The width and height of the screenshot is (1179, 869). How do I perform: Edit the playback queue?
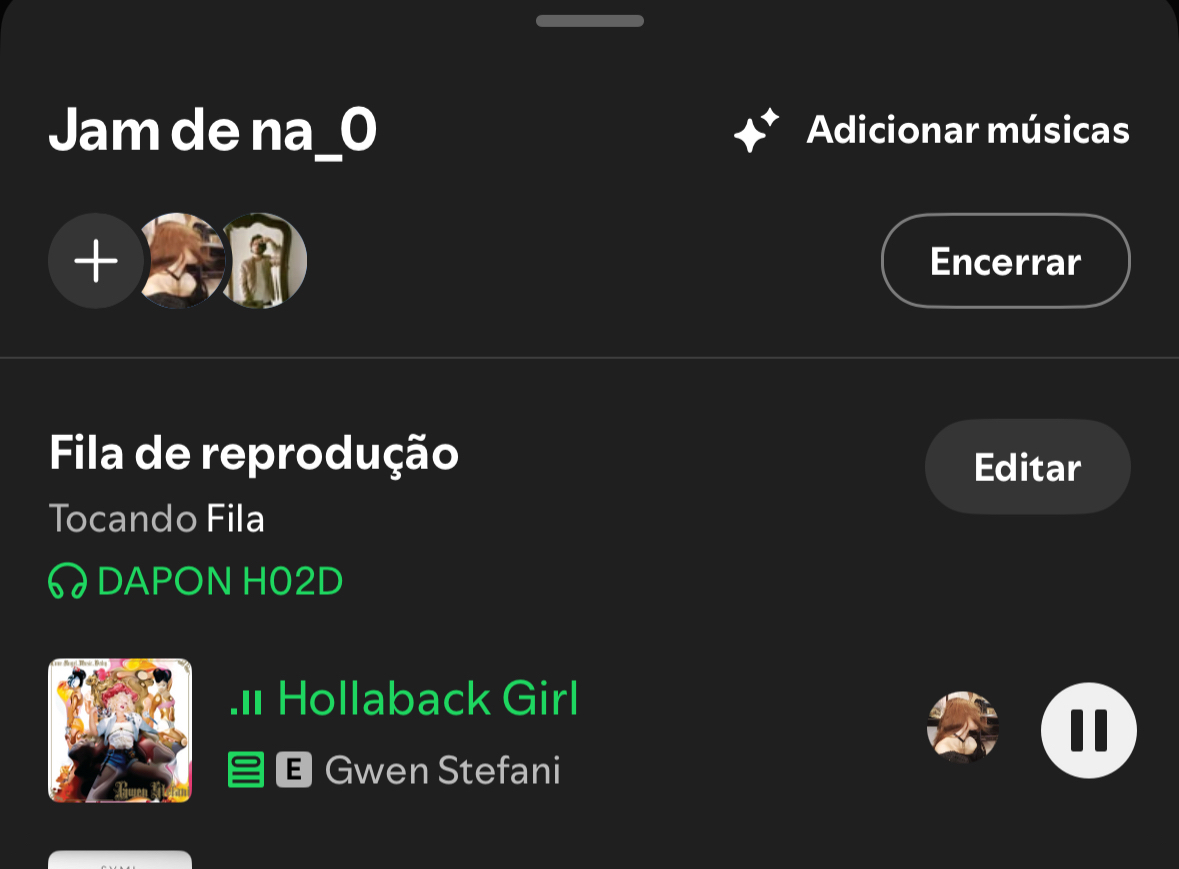click(1027, 467)
